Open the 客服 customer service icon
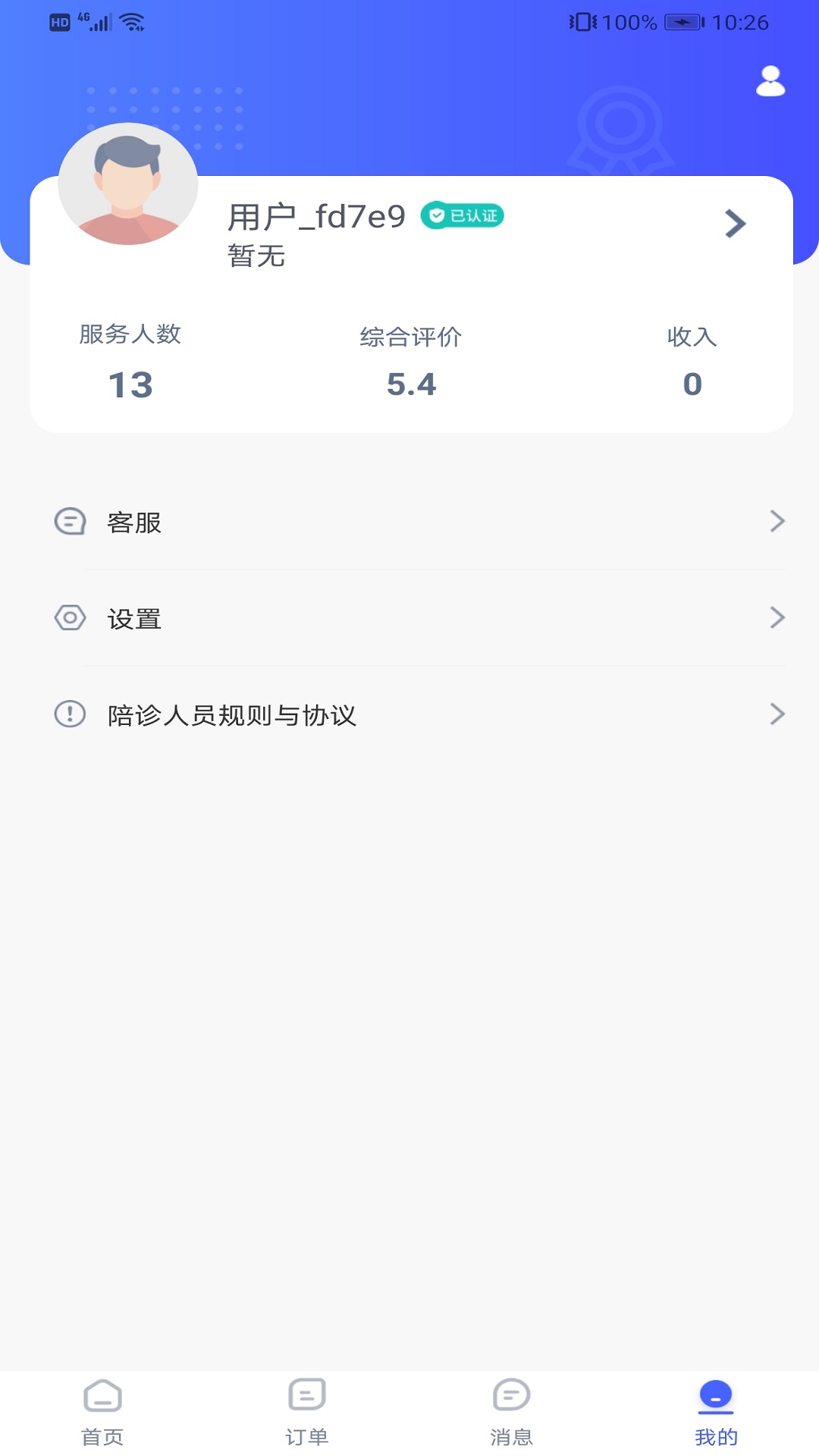The width and height of the screenshot is (819, 1456). tap(70, 521)
